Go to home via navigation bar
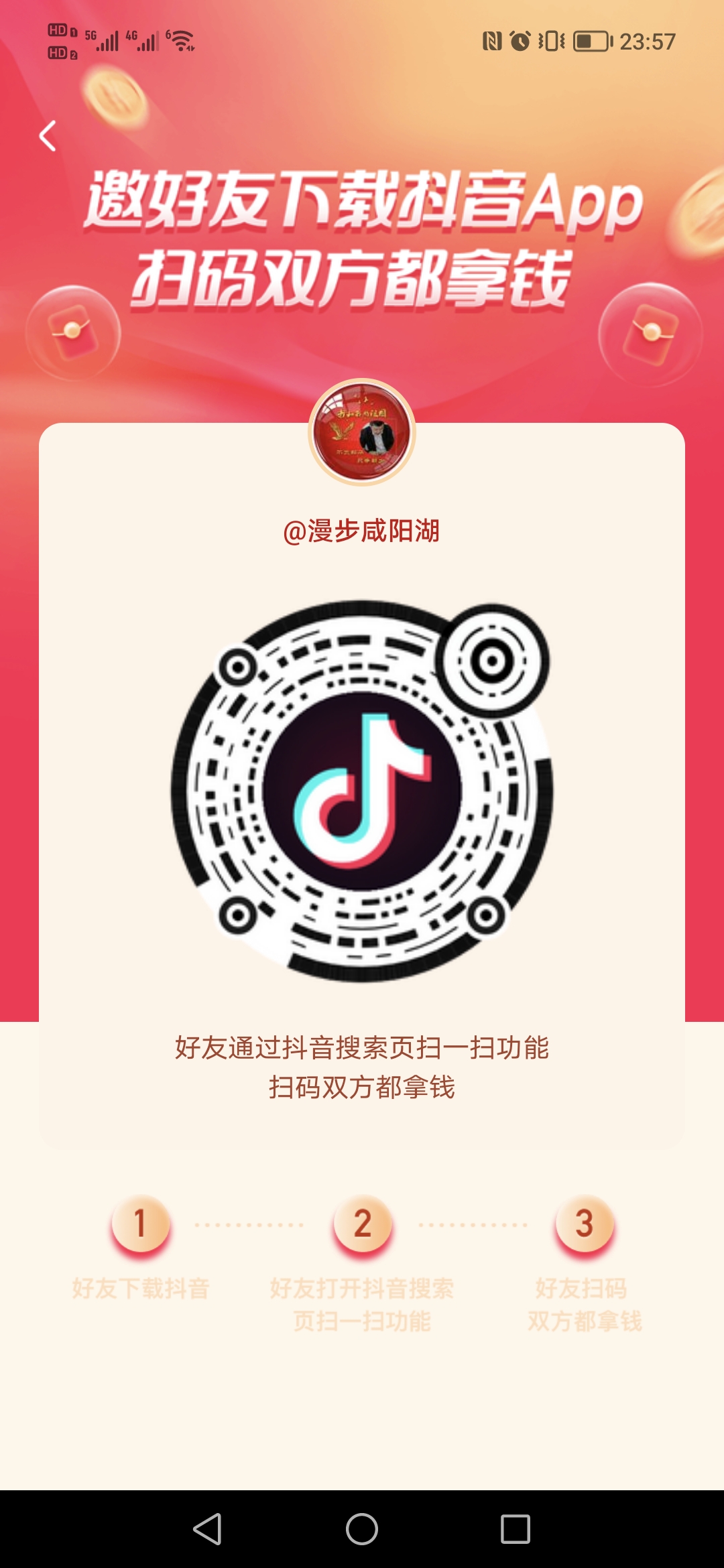The height and width of the screenshot is (1568, 724). pyautogui.click(x=362, y=1528)
